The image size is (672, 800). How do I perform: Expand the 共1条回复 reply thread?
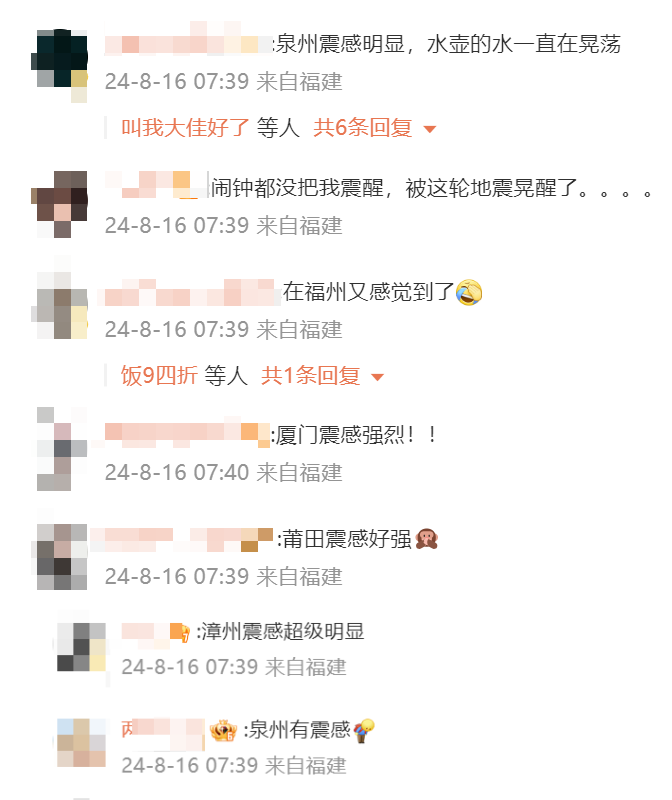(x=322, y=376)
